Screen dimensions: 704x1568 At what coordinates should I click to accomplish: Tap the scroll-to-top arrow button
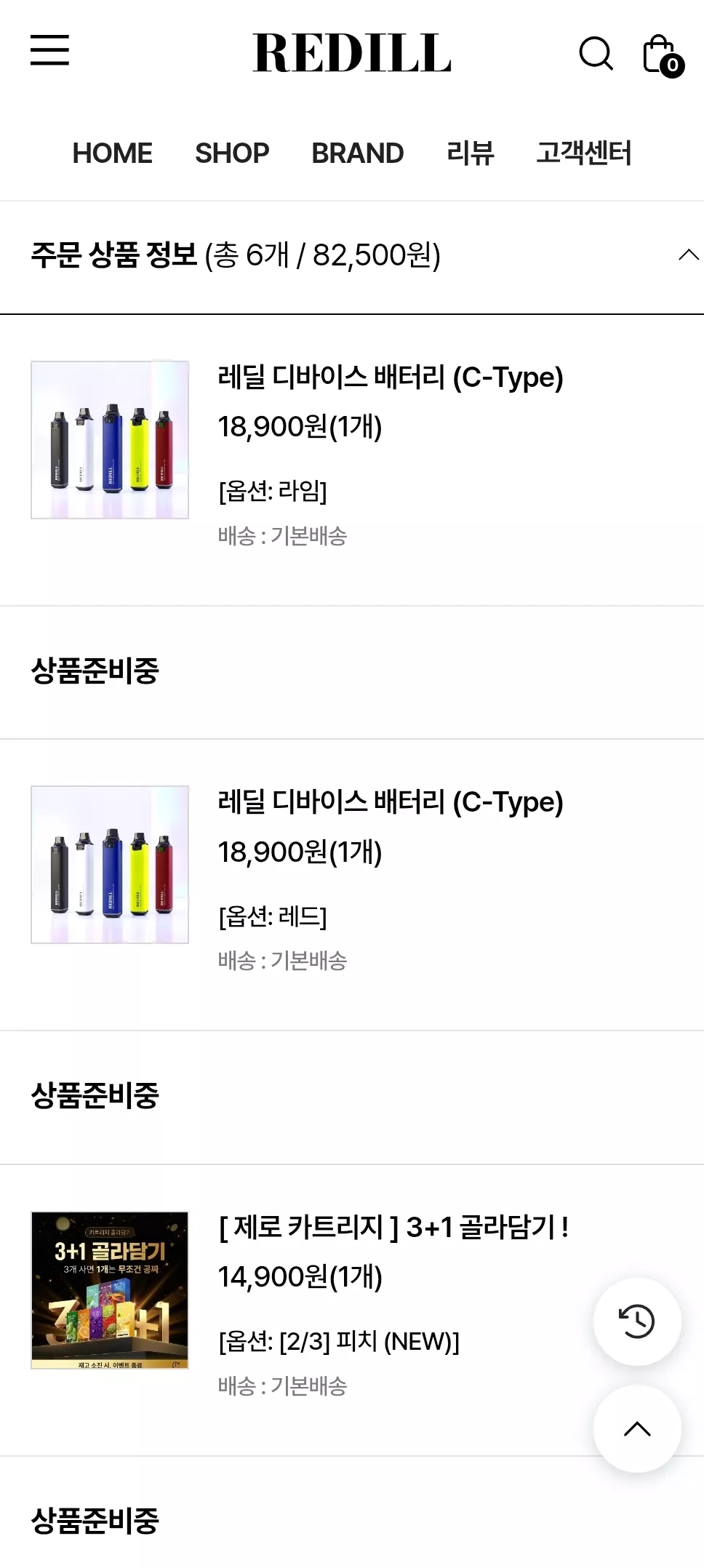637,1429
